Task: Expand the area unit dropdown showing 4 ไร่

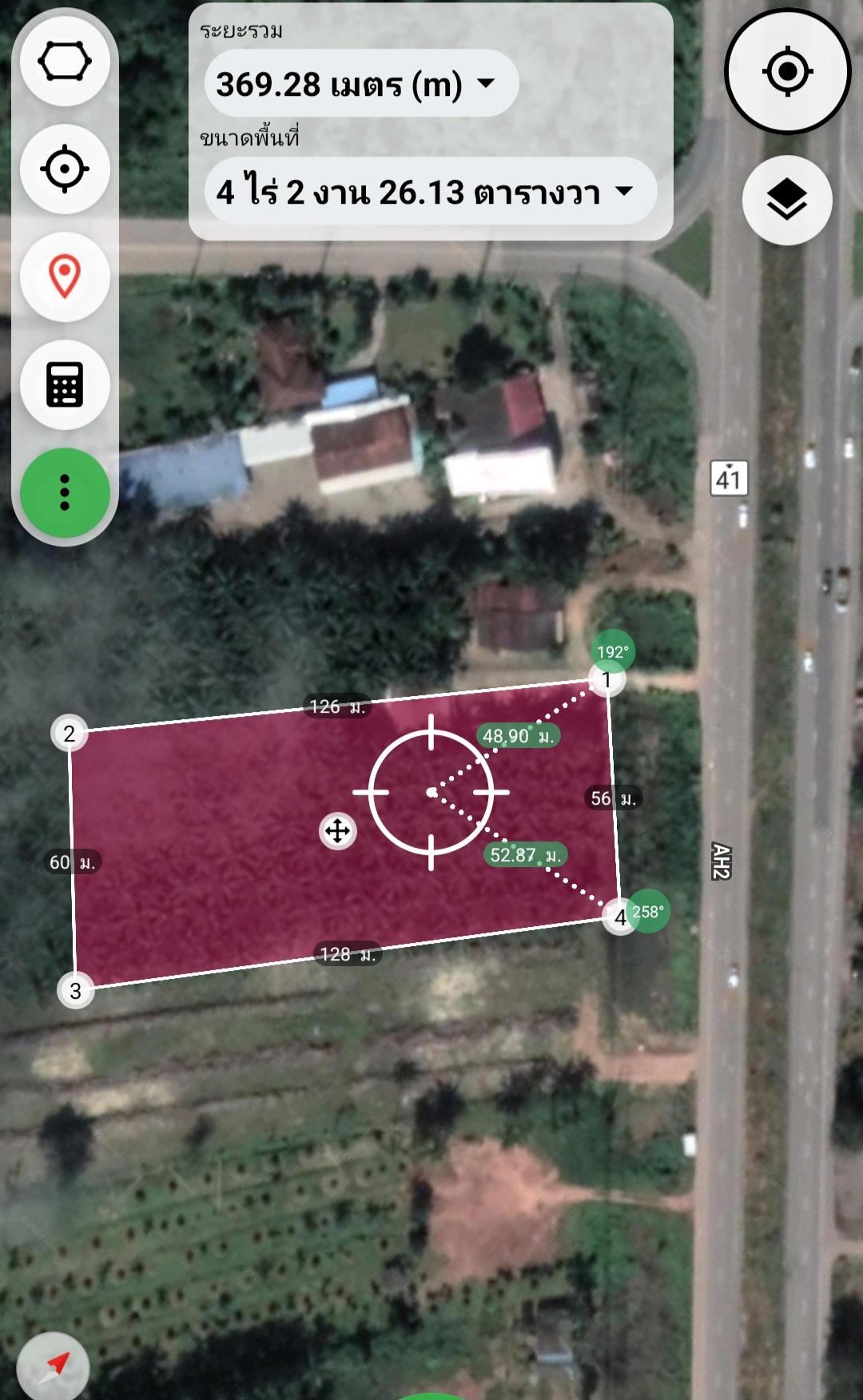Action: click(x=431, y=191)
